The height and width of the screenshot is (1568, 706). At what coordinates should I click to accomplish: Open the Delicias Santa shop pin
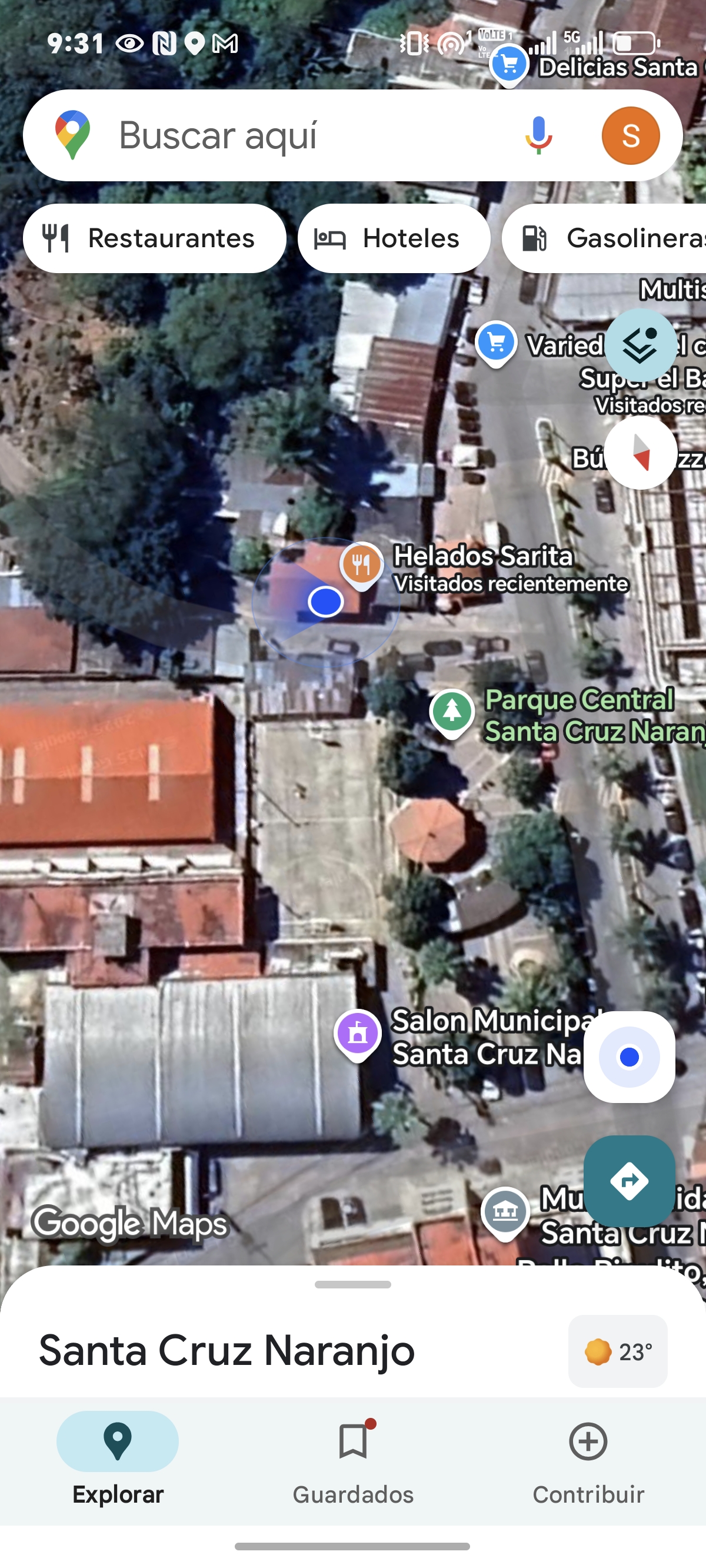509,65
